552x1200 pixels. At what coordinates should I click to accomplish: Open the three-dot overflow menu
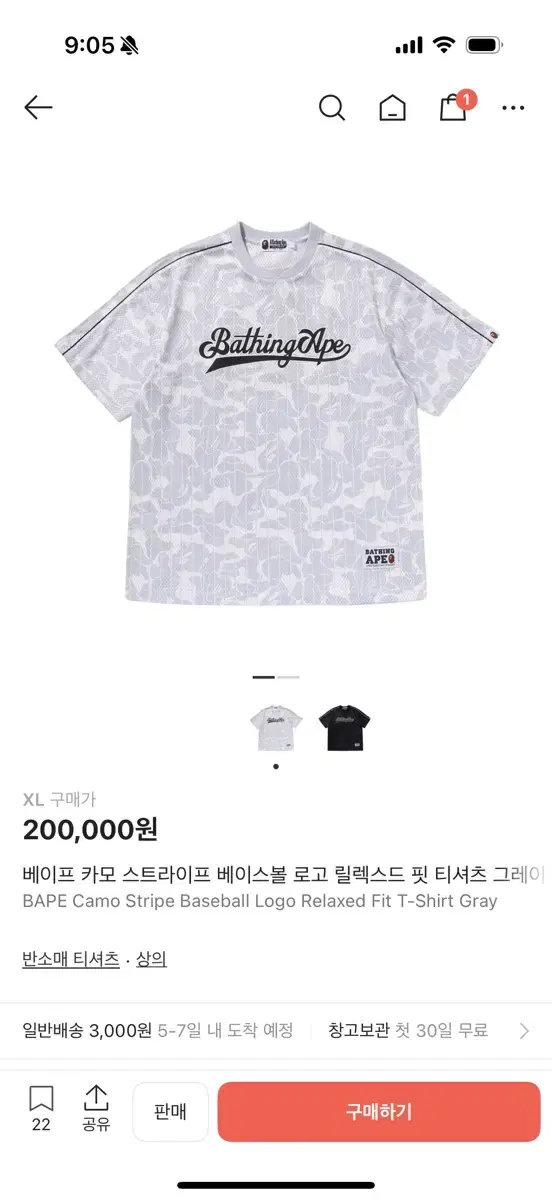pos(513,108)
